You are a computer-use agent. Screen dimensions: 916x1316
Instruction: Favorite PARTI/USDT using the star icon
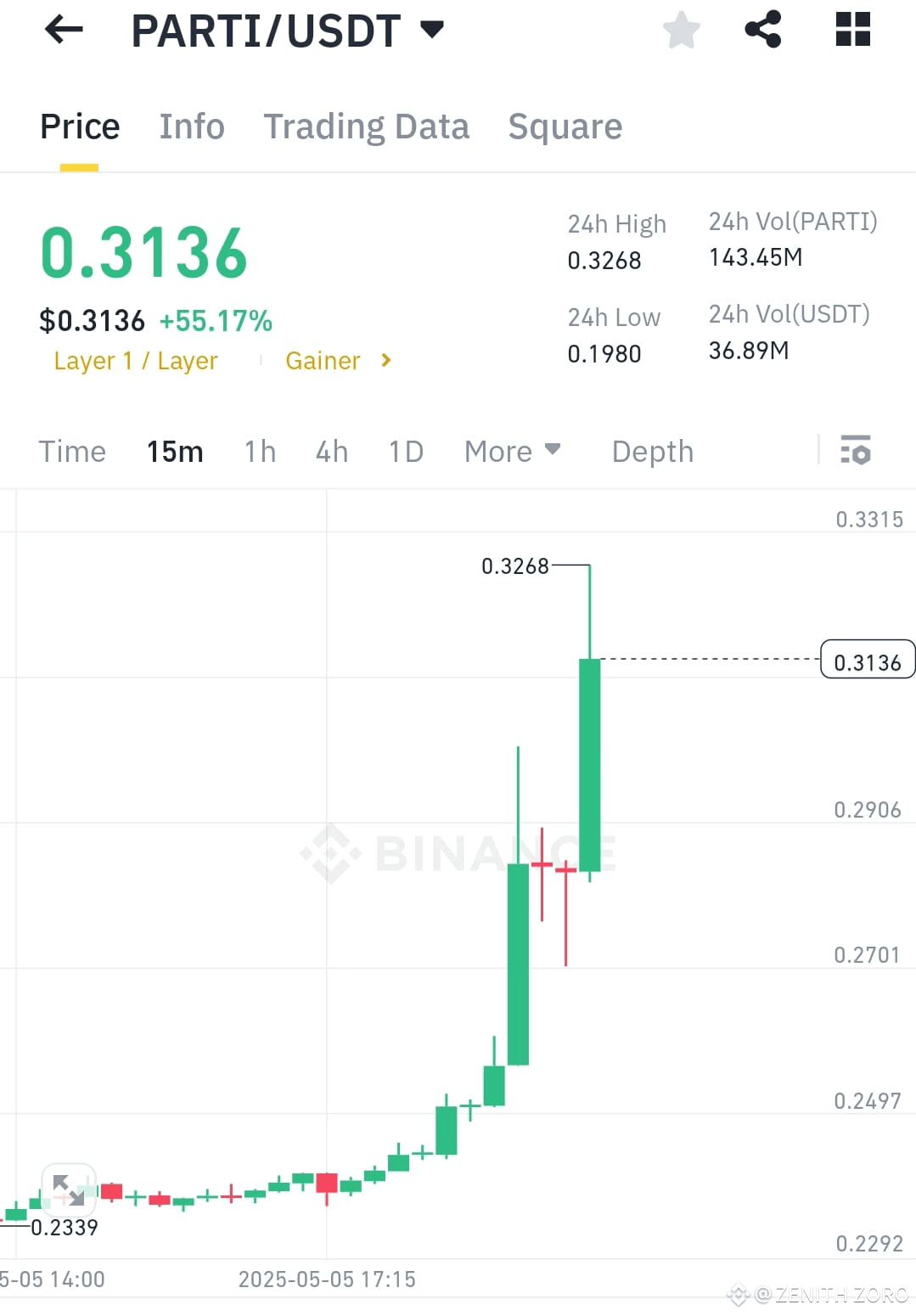(681, 30)
